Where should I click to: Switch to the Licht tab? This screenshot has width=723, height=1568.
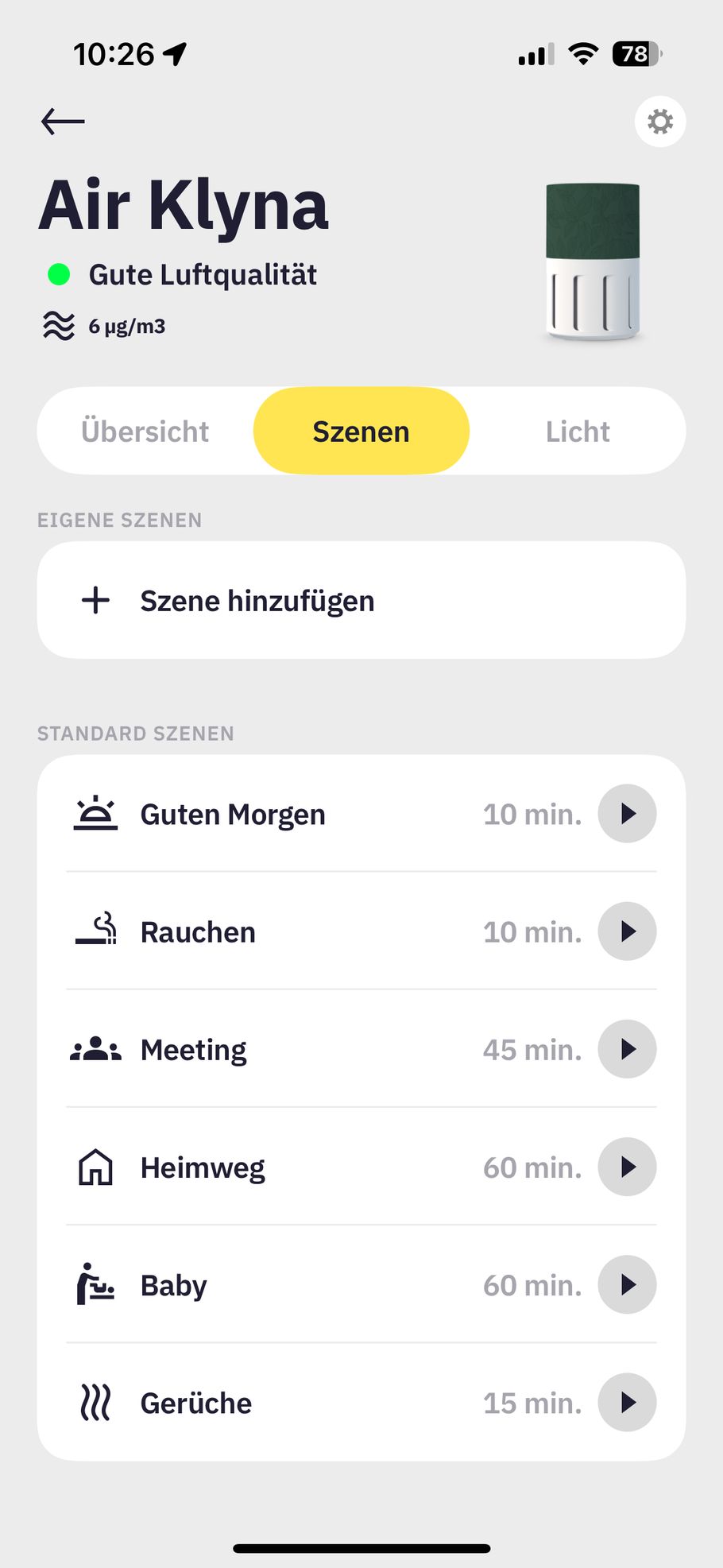pos(578,432)
